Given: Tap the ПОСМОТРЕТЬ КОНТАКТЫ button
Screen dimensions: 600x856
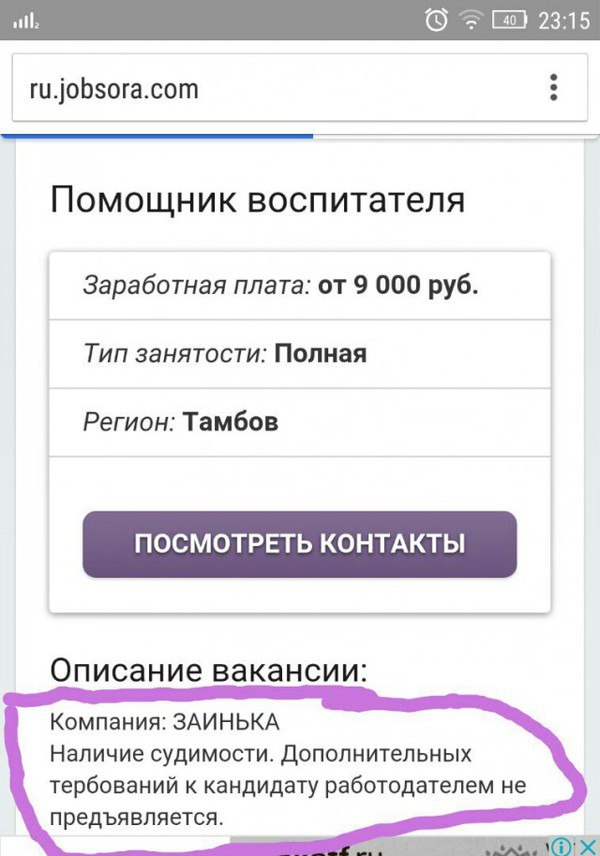Looking at the screenshot, I should [299, 544].
